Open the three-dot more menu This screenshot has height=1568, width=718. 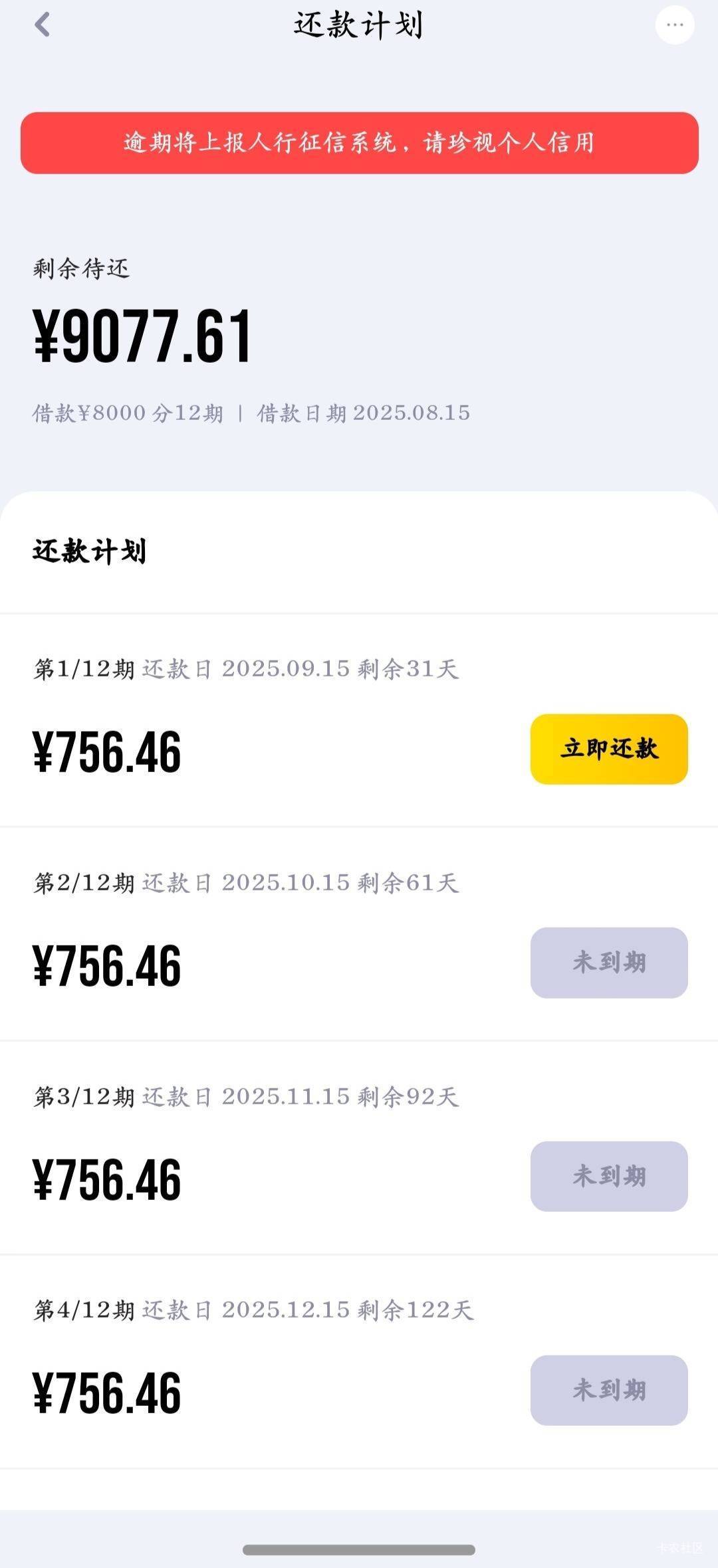coord(675,25)
